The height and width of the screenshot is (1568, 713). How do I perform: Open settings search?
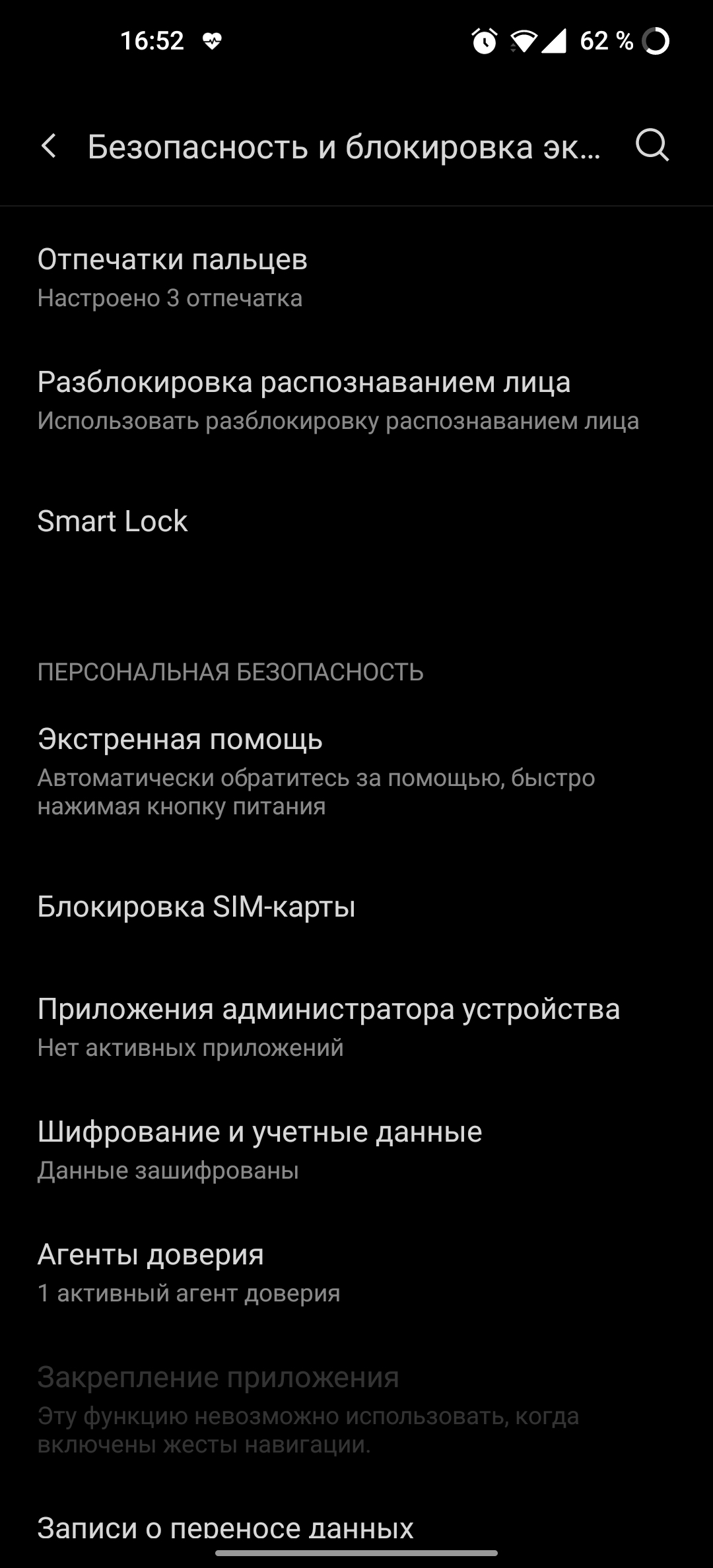click(652, 145)
